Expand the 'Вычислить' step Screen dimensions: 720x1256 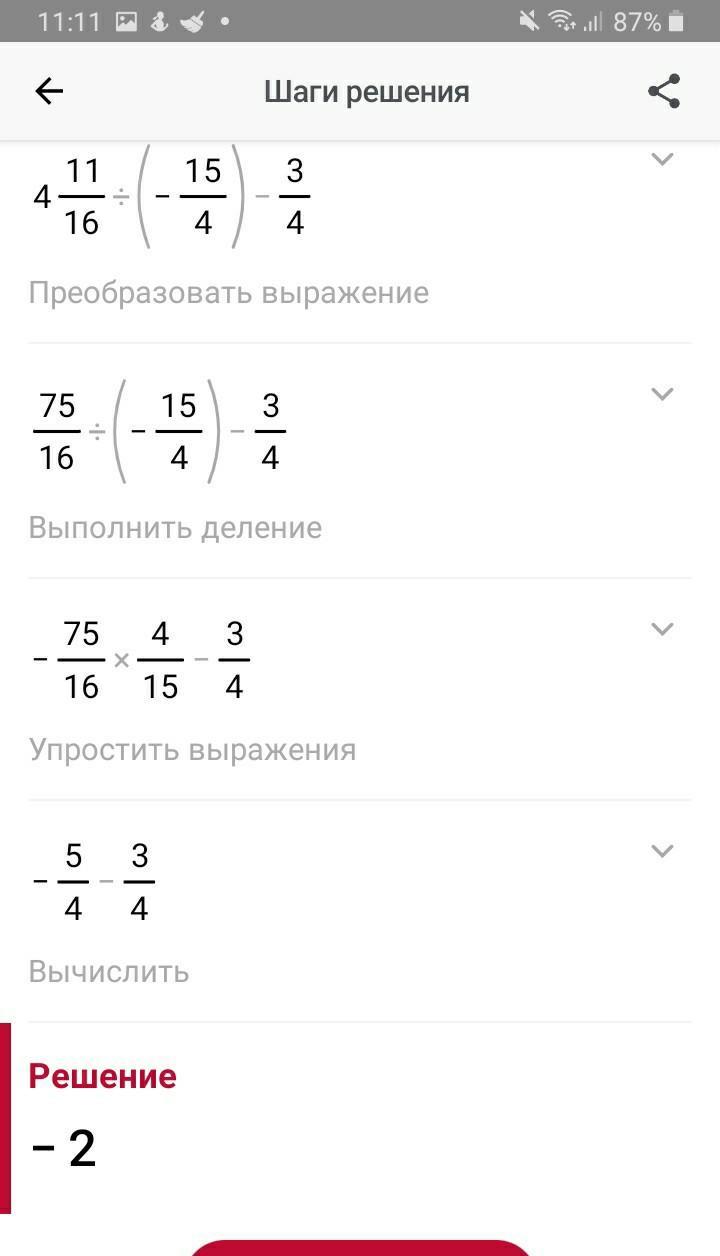pos(662,851)
